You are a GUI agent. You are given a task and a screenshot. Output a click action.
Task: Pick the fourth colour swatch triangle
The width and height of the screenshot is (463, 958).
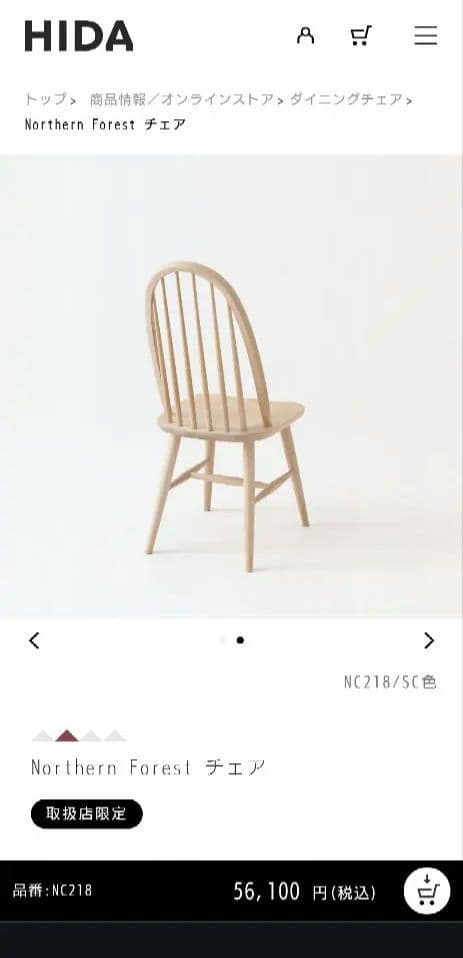tap(114, 736)
